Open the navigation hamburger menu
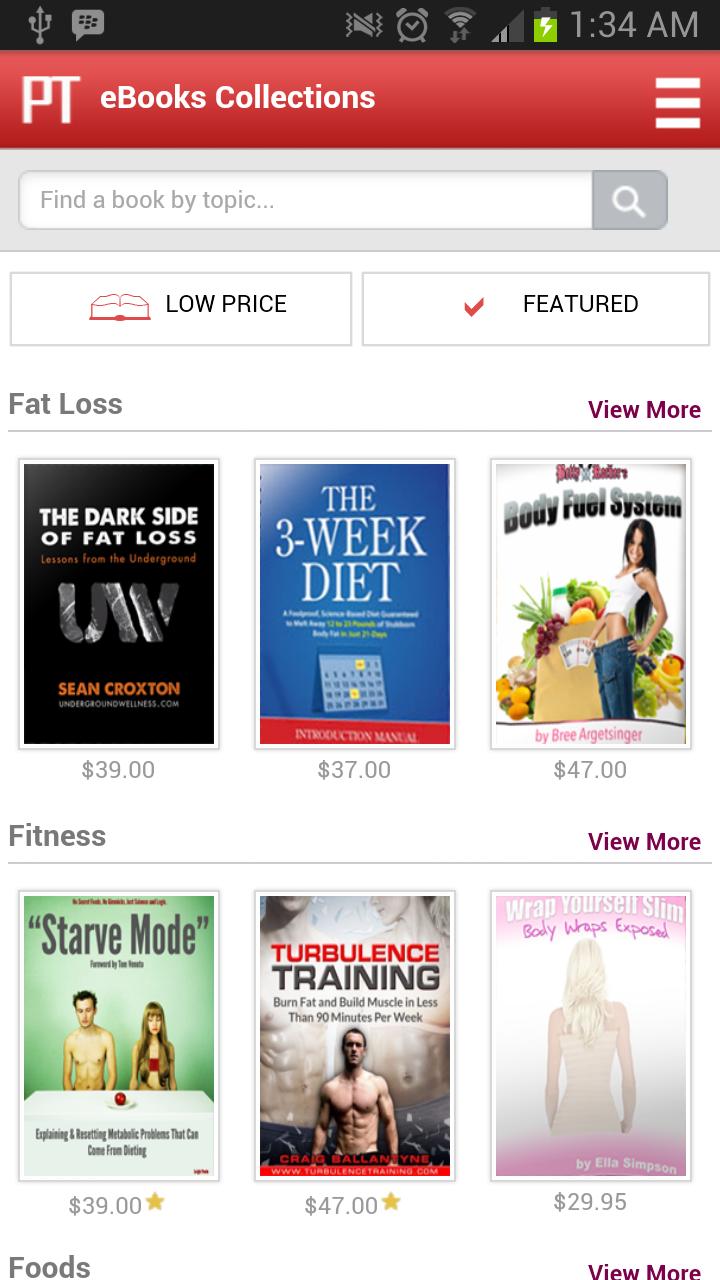The width and height of the screenshot is (720, 1280). [x=677, y=99]
